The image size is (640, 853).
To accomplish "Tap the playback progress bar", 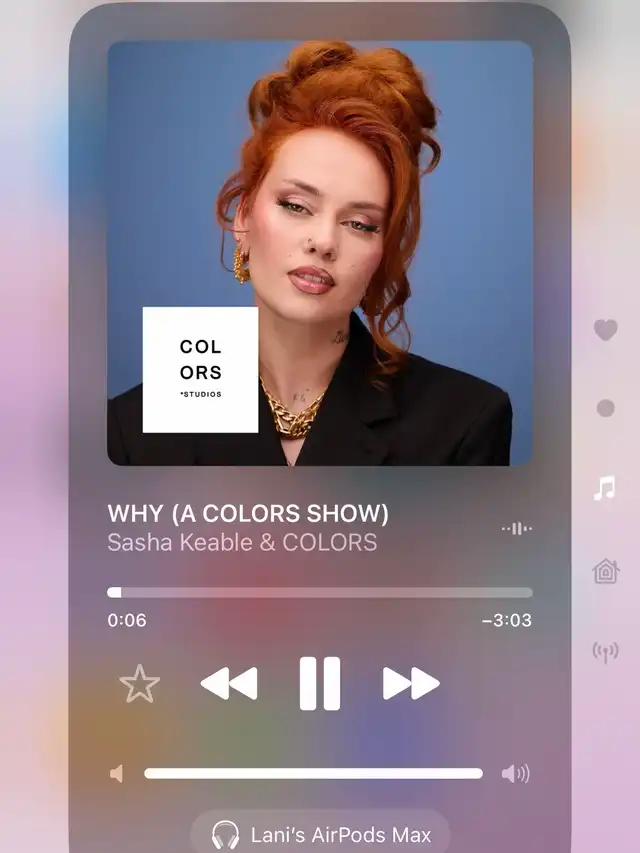I will tap(320, 592).
